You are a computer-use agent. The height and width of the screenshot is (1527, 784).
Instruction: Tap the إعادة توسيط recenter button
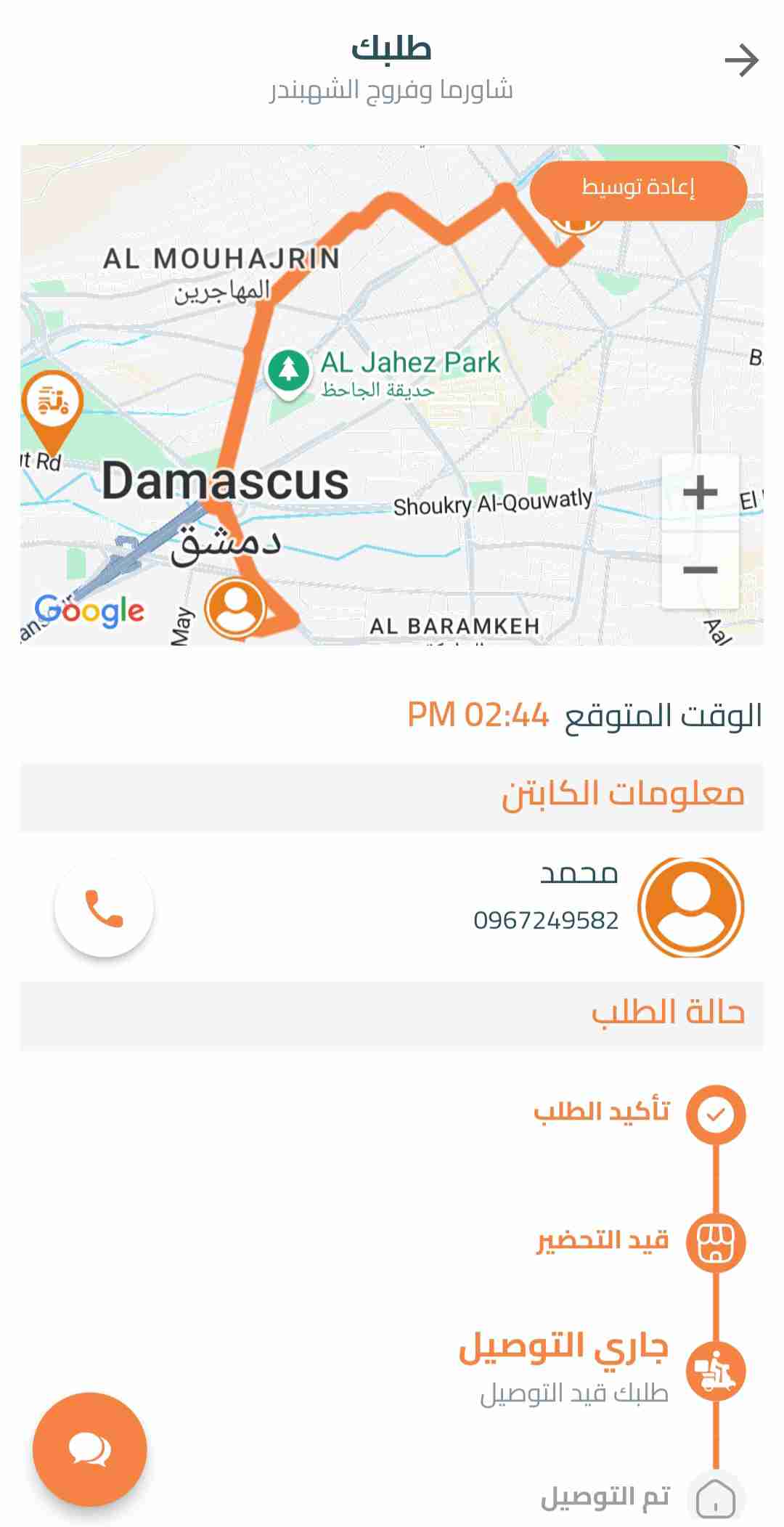(x=638, y=190)
